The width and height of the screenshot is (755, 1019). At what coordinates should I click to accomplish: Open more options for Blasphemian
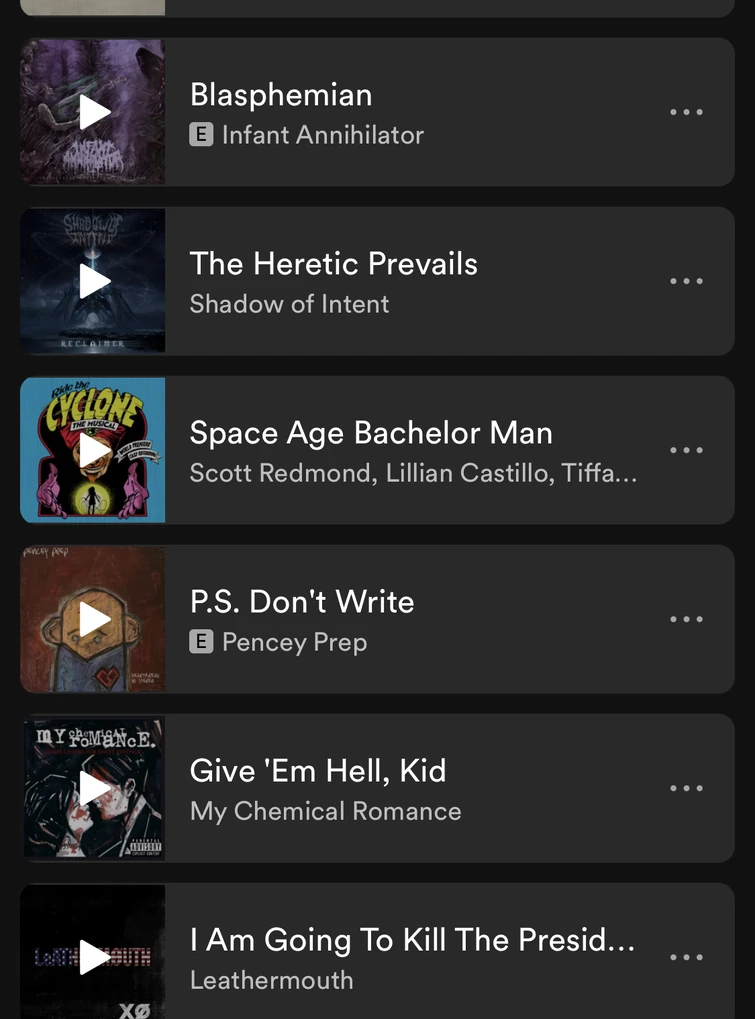pos(686,112)
